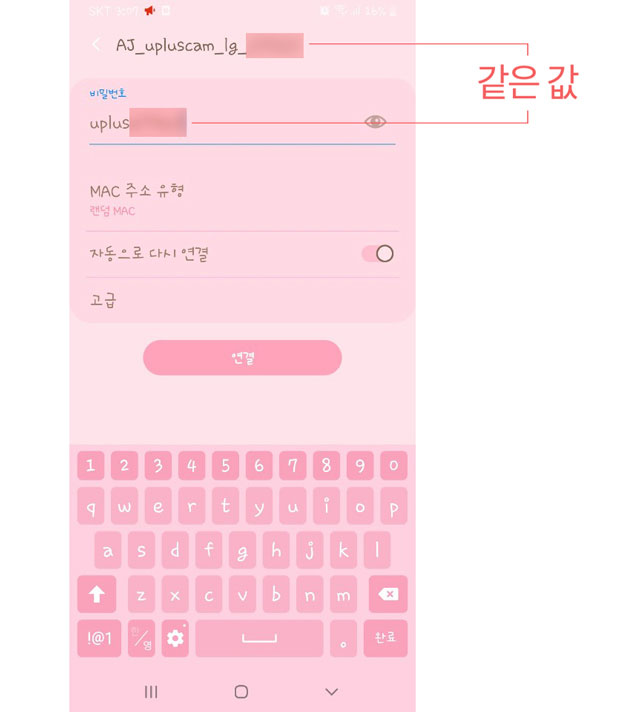Open the MAC 주소 유형 setting
Image resolution: width=640 pixels, height=712 pixels.
pyautogui.click(x=241, y=199)
